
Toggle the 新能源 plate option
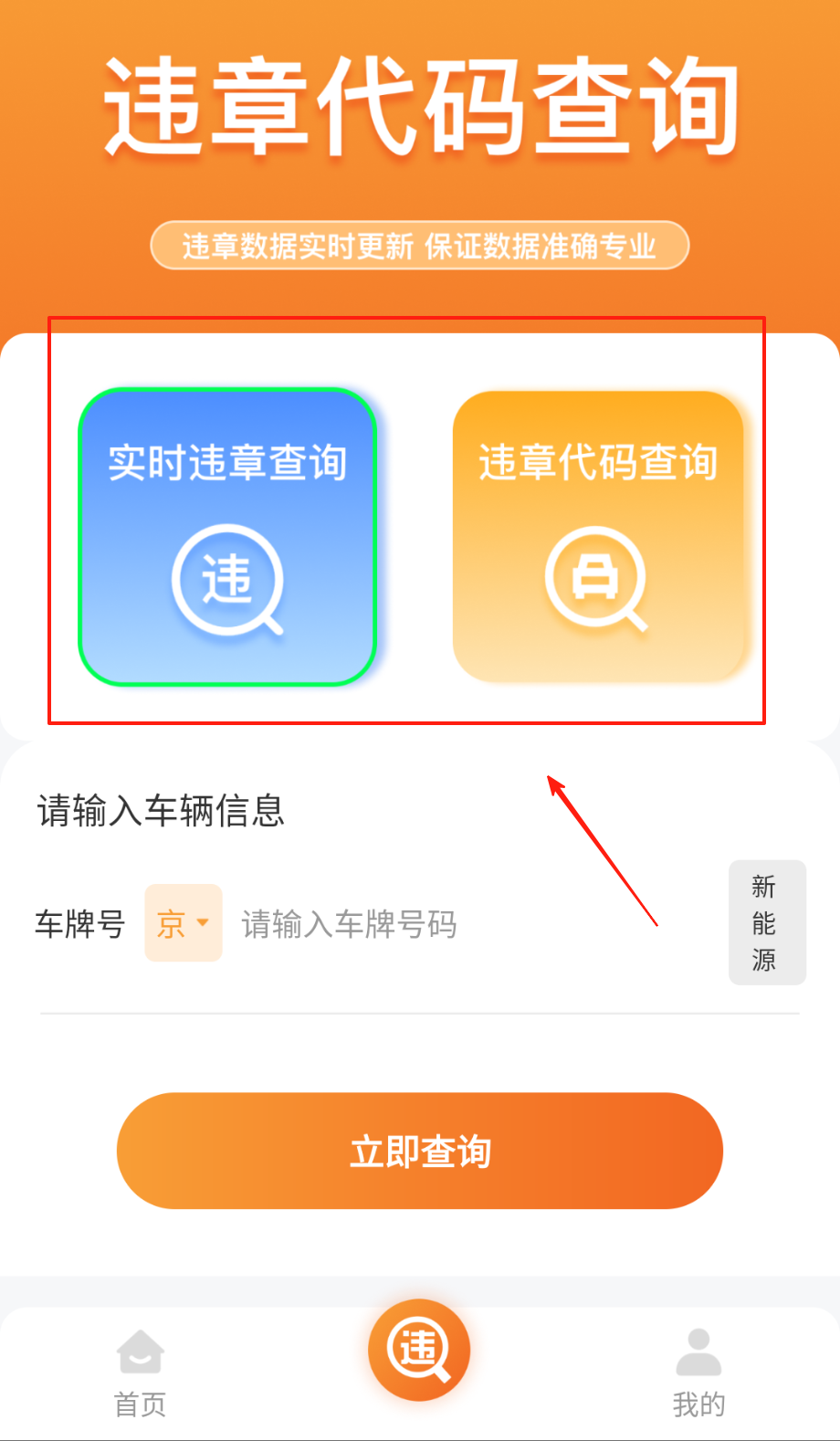click(x=766, y=922)
